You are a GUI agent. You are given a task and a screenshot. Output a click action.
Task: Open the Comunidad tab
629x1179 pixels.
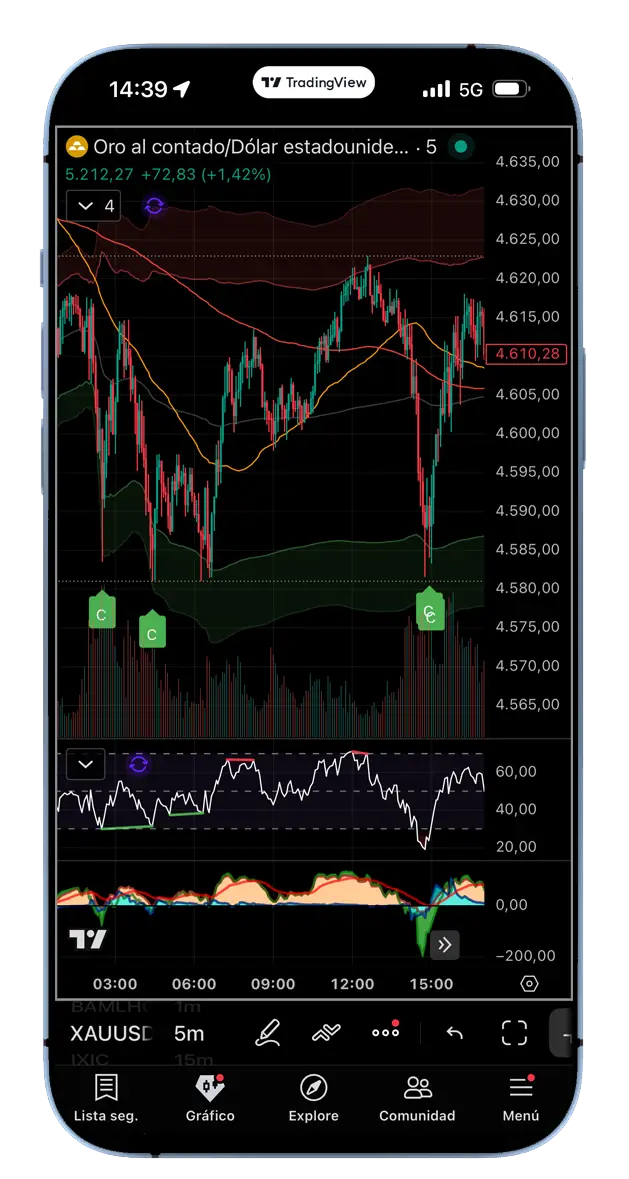click(x=417, y=1098)
